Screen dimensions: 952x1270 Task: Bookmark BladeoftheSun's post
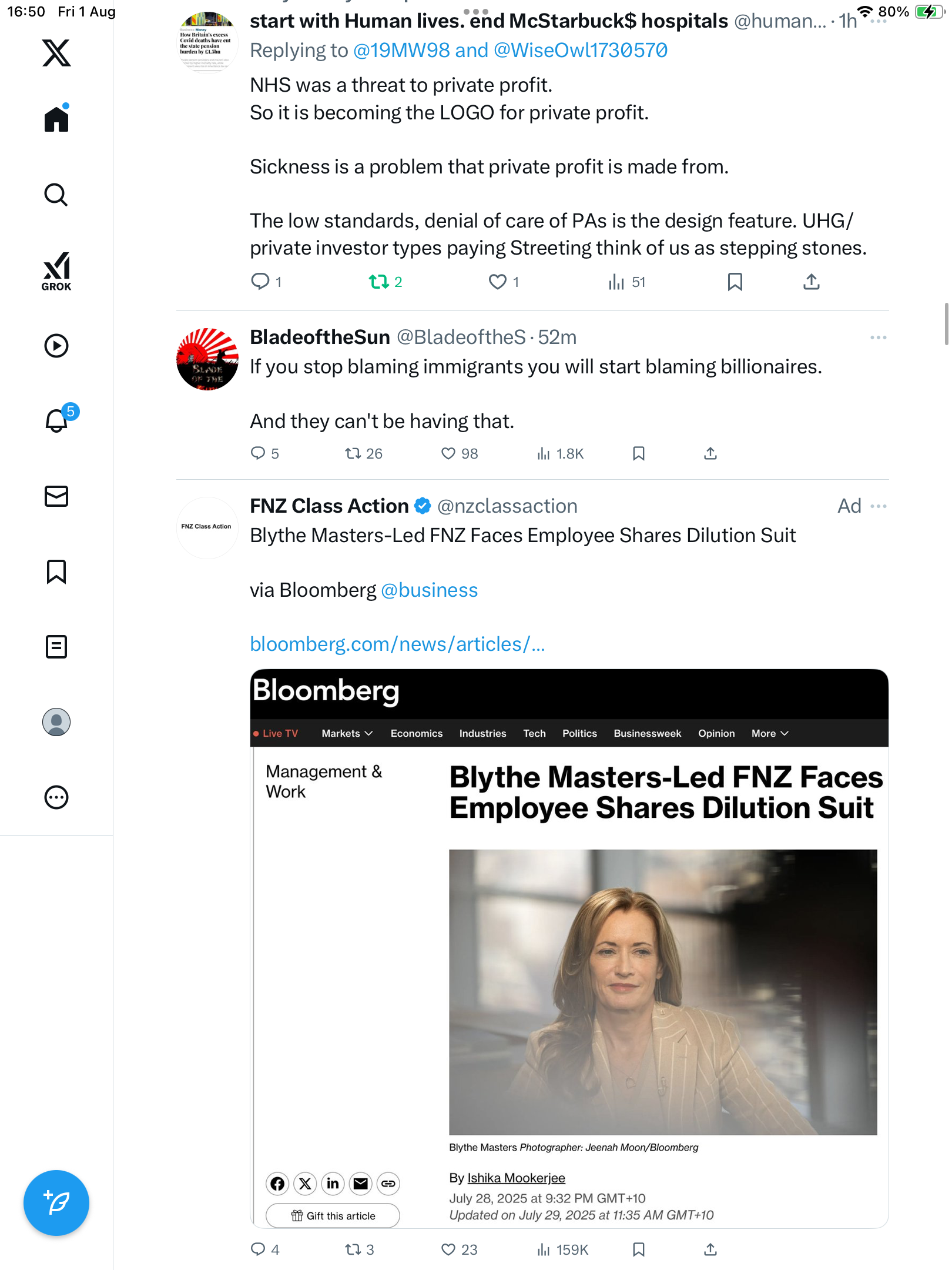tap(639, 454)
